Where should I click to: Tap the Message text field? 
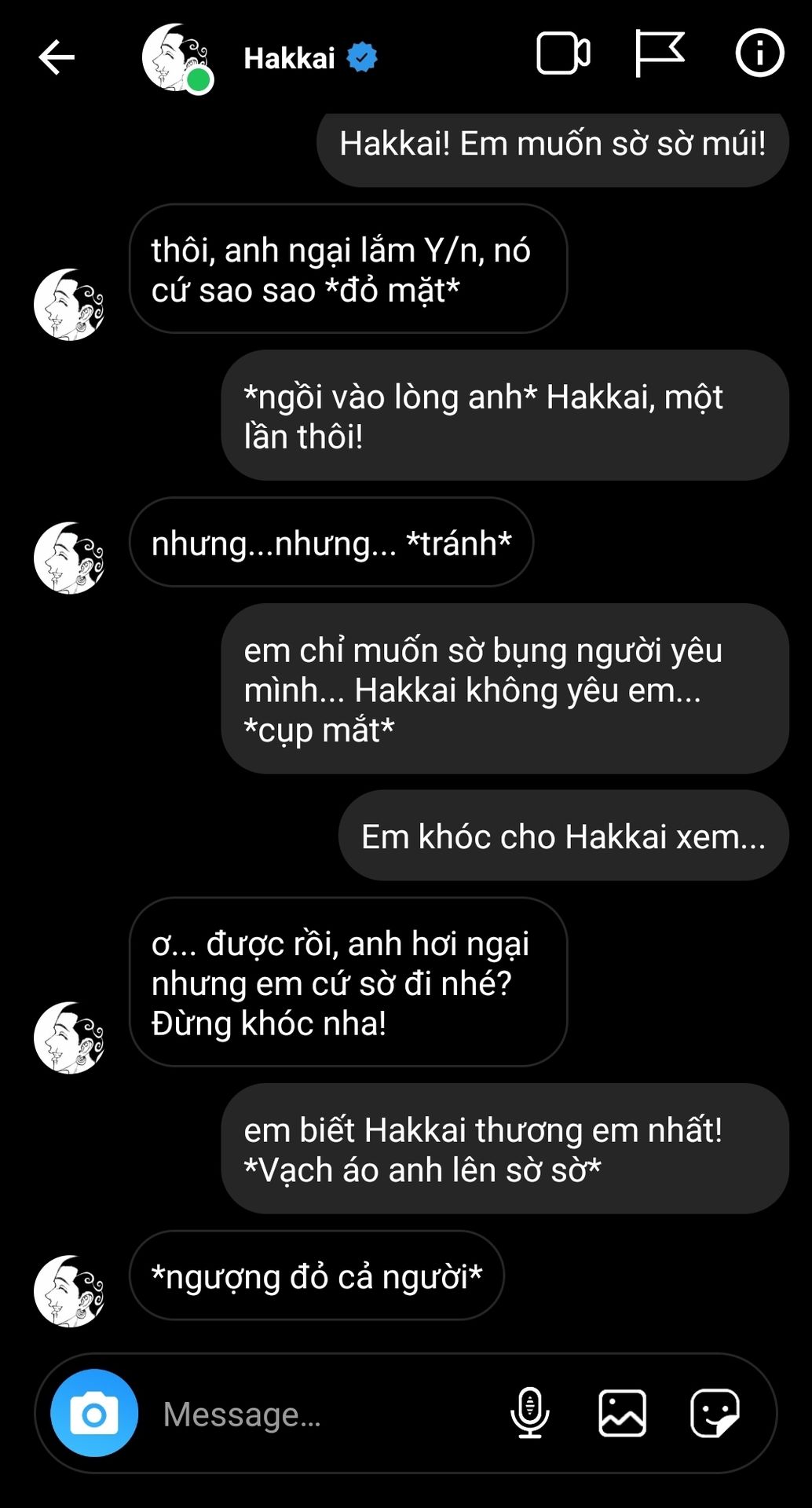pyautogui.click(x=314, y=1414)
